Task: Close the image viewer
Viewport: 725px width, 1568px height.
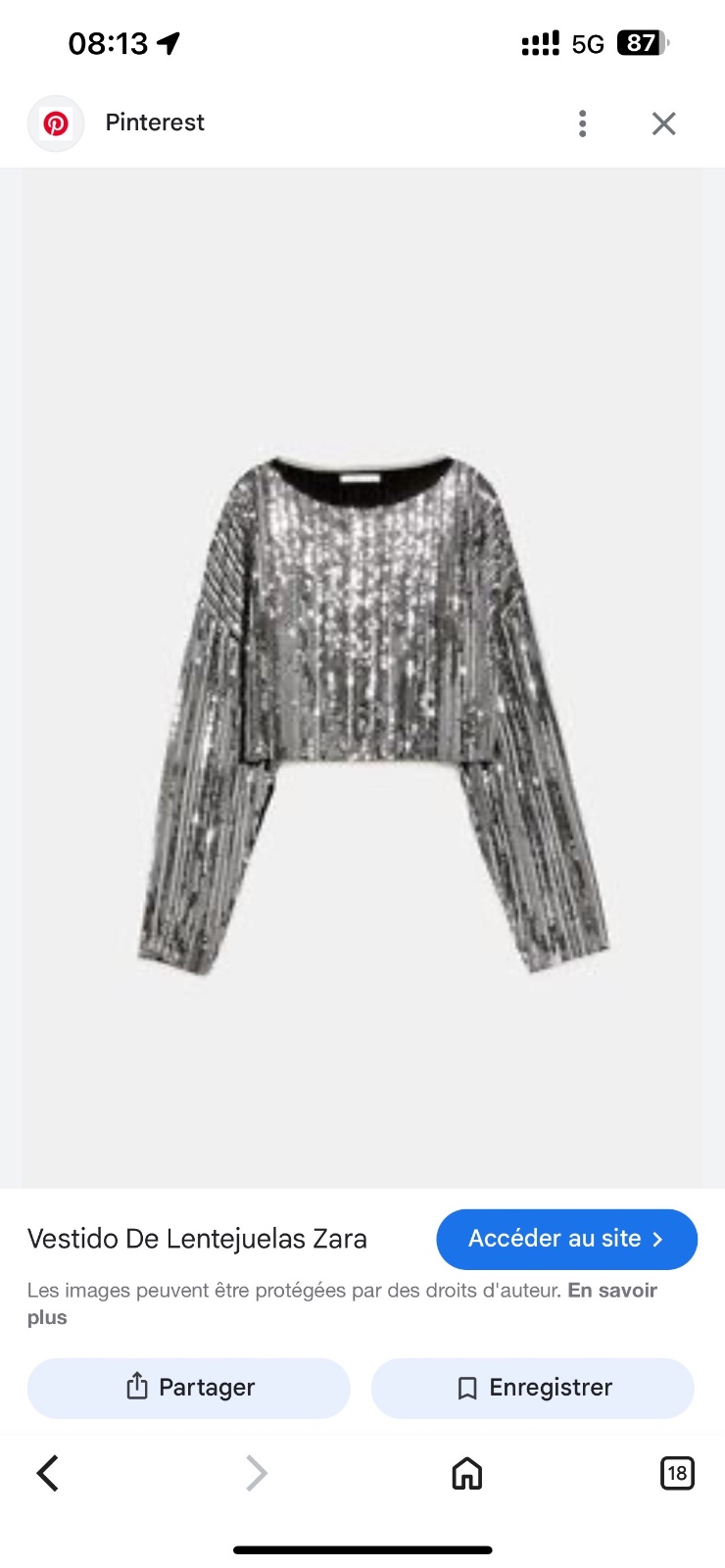Action: [x=664, y=123]
